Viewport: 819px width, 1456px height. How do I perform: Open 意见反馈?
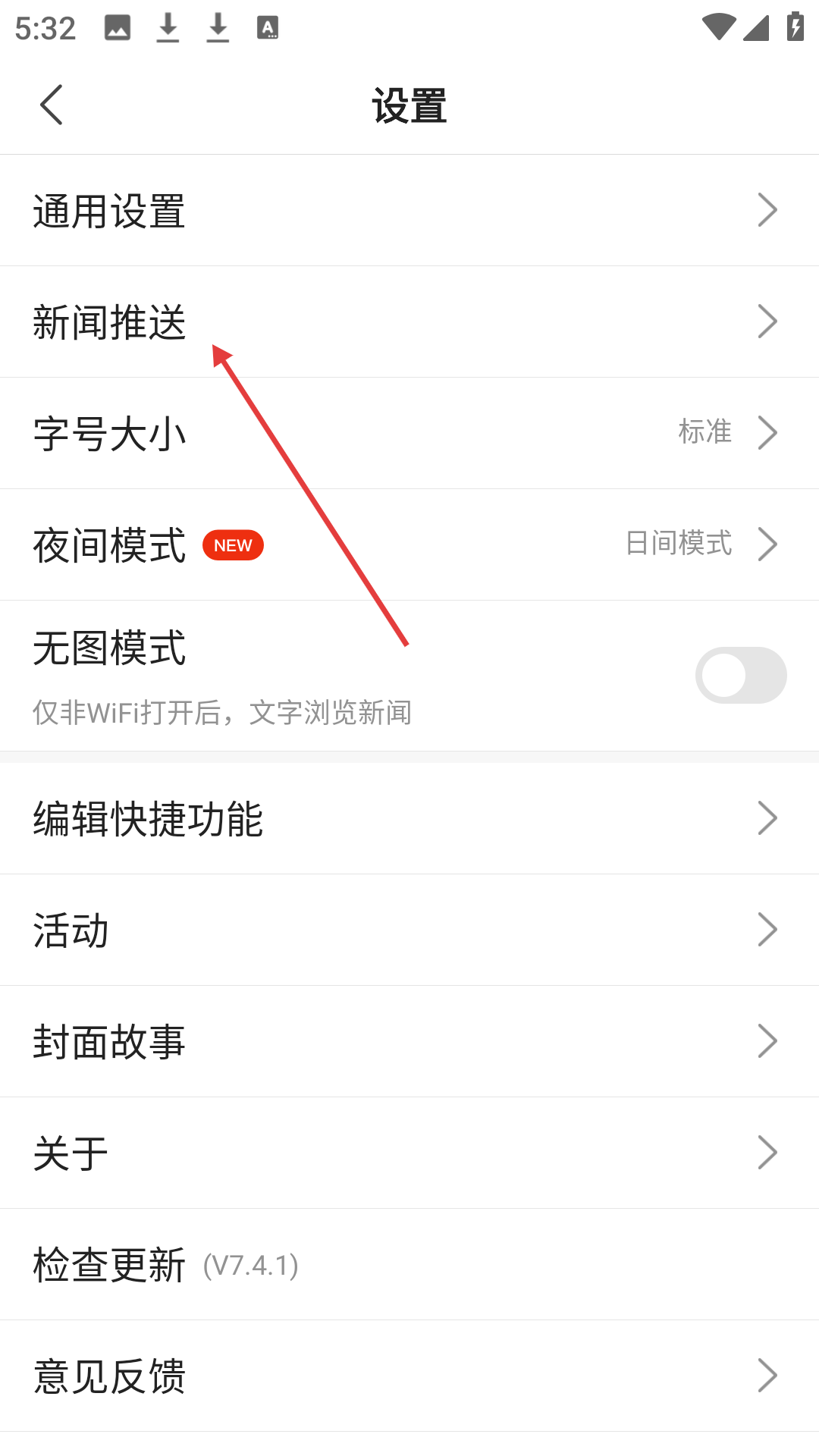(x=409, y=1376)
